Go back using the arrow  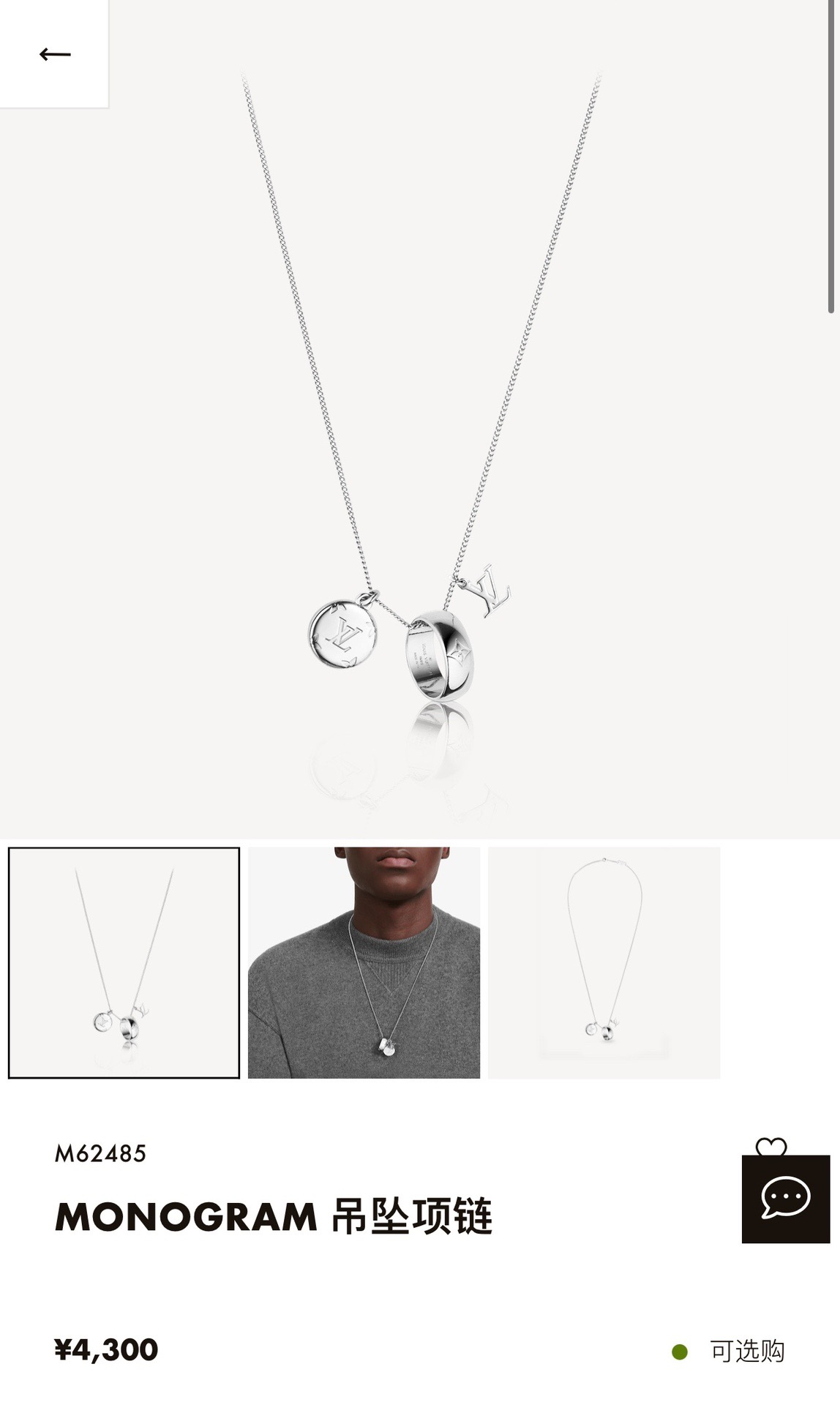55,54
